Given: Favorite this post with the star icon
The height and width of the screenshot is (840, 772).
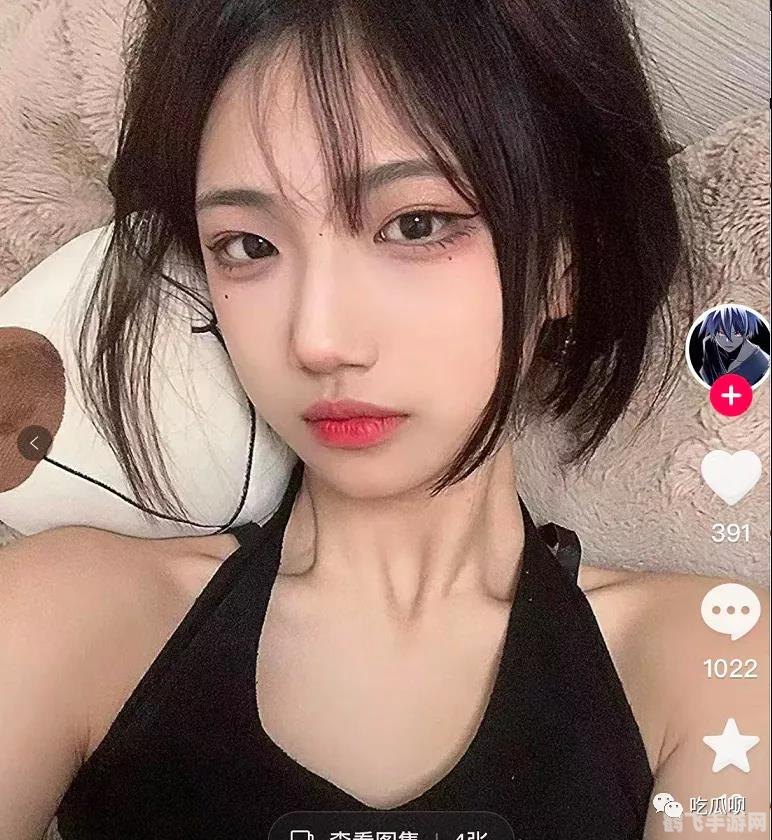Looking at the screenshot, I should click(731, 744).
